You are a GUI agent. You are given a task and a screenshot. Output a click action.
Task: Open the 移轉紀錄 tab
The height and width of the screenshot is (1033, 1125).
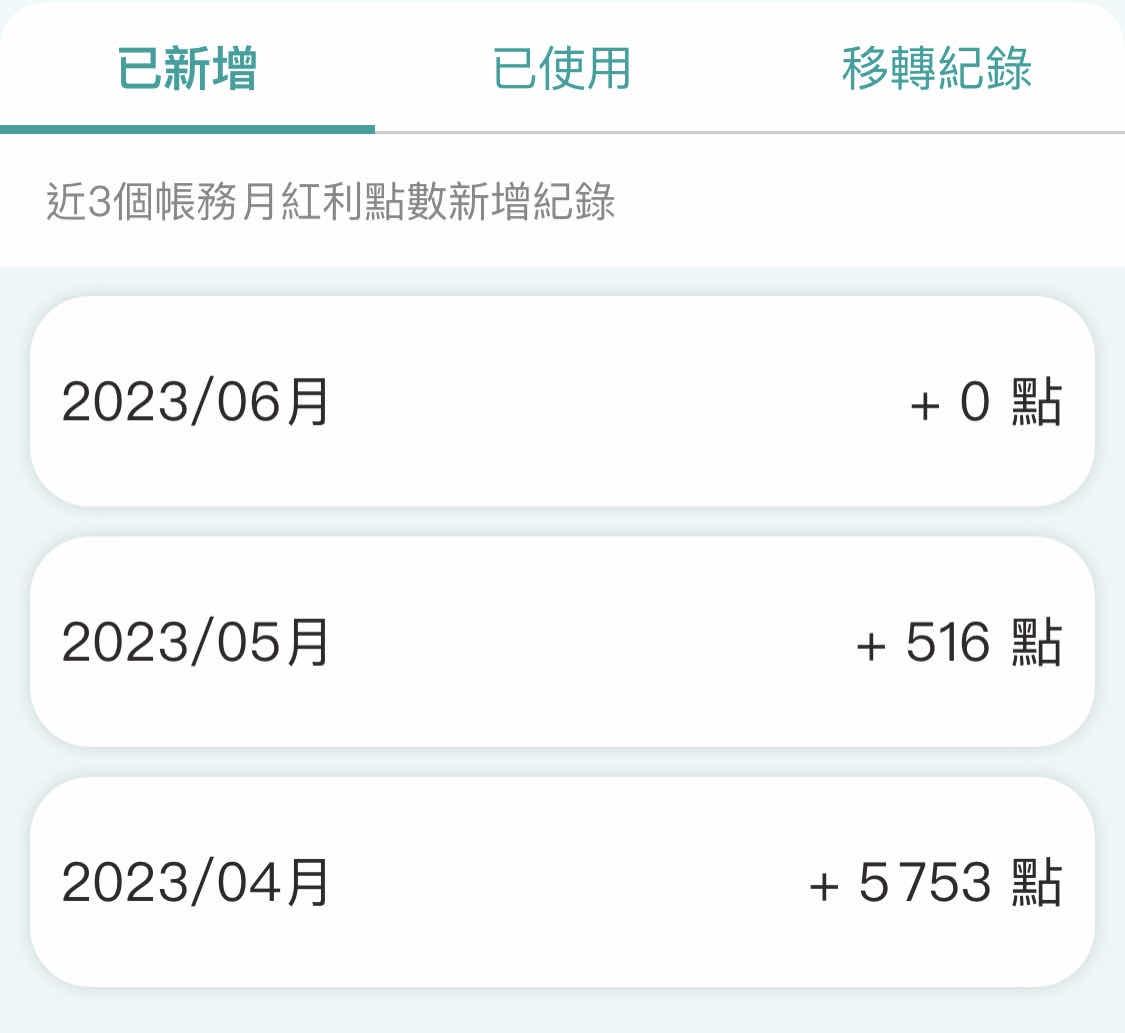pos(936,69)
